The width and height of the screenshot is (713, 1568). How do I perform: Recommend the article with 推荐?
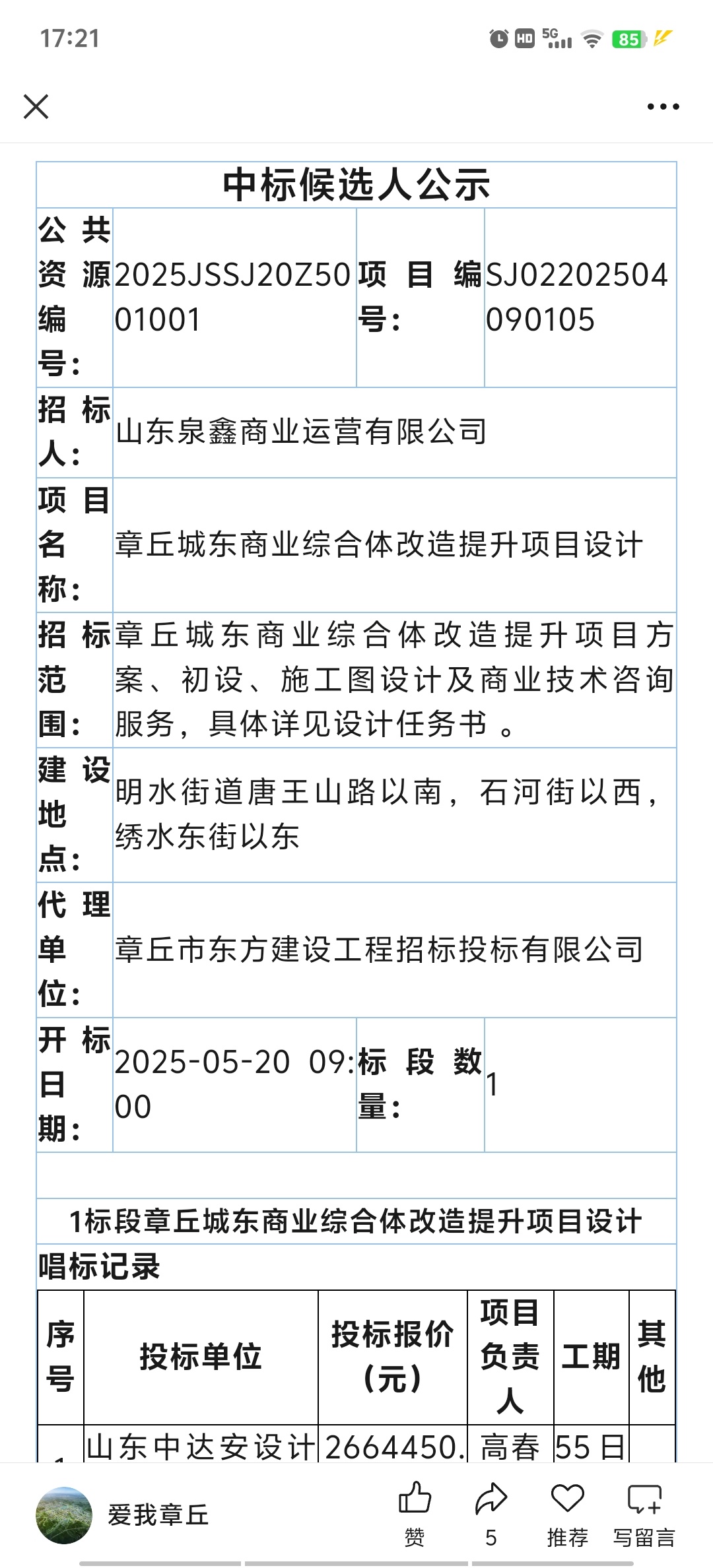(567, 1514)
